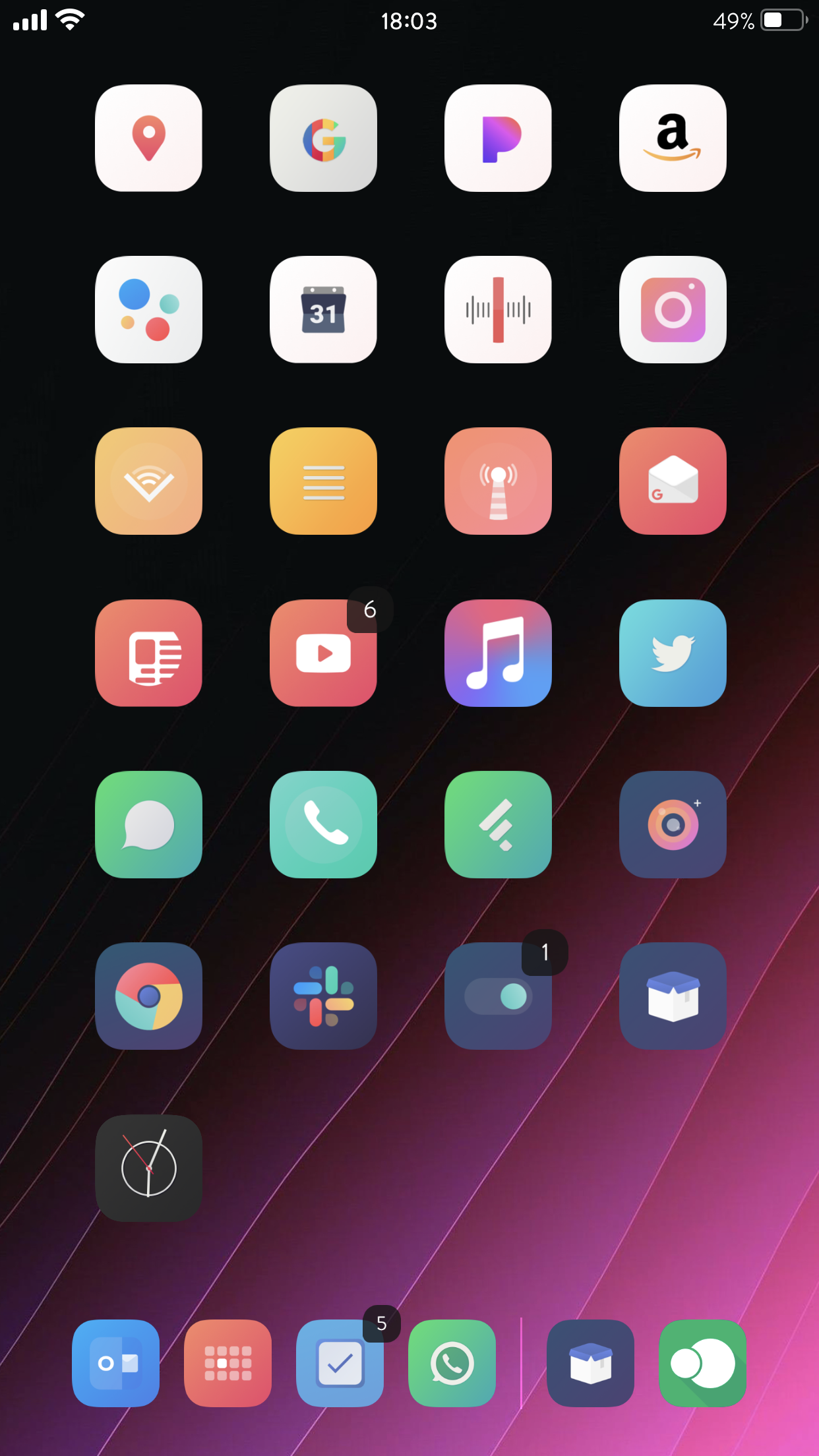The height and width of the screenshot is (1456, 819).
Task: Open Outlook in the dock
Action: 115,1363
